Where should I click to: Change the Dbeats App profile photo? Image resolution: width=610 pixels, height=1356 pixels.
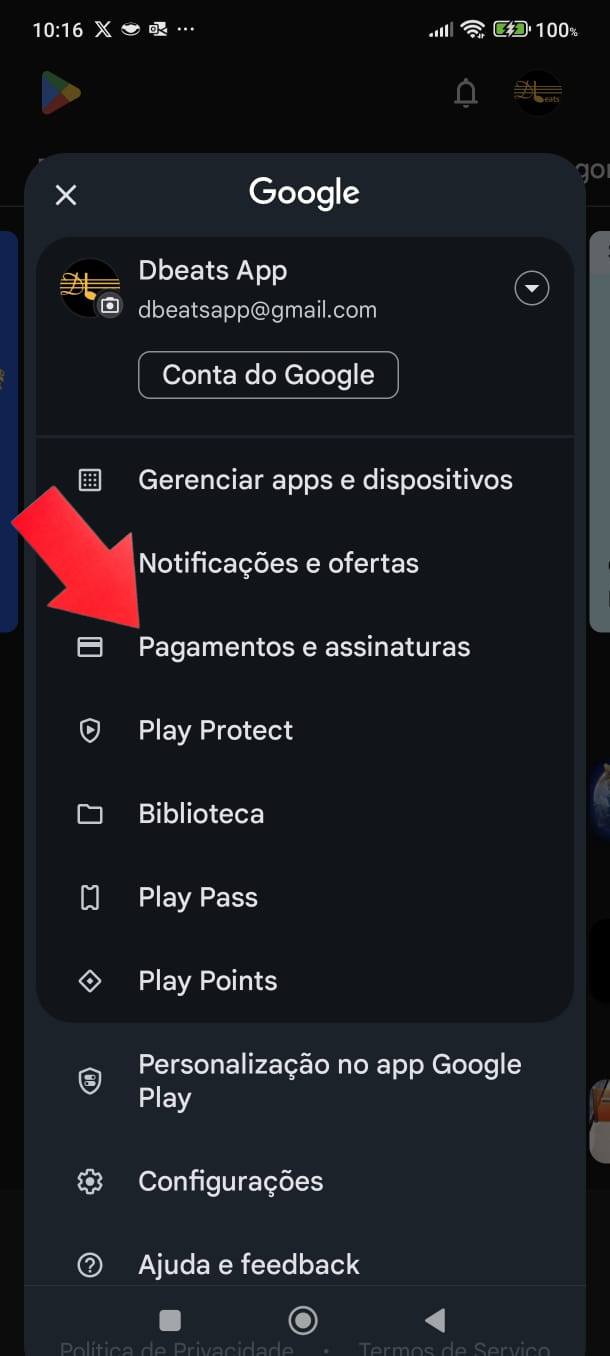pyautogui.click(x=110, y=305)
